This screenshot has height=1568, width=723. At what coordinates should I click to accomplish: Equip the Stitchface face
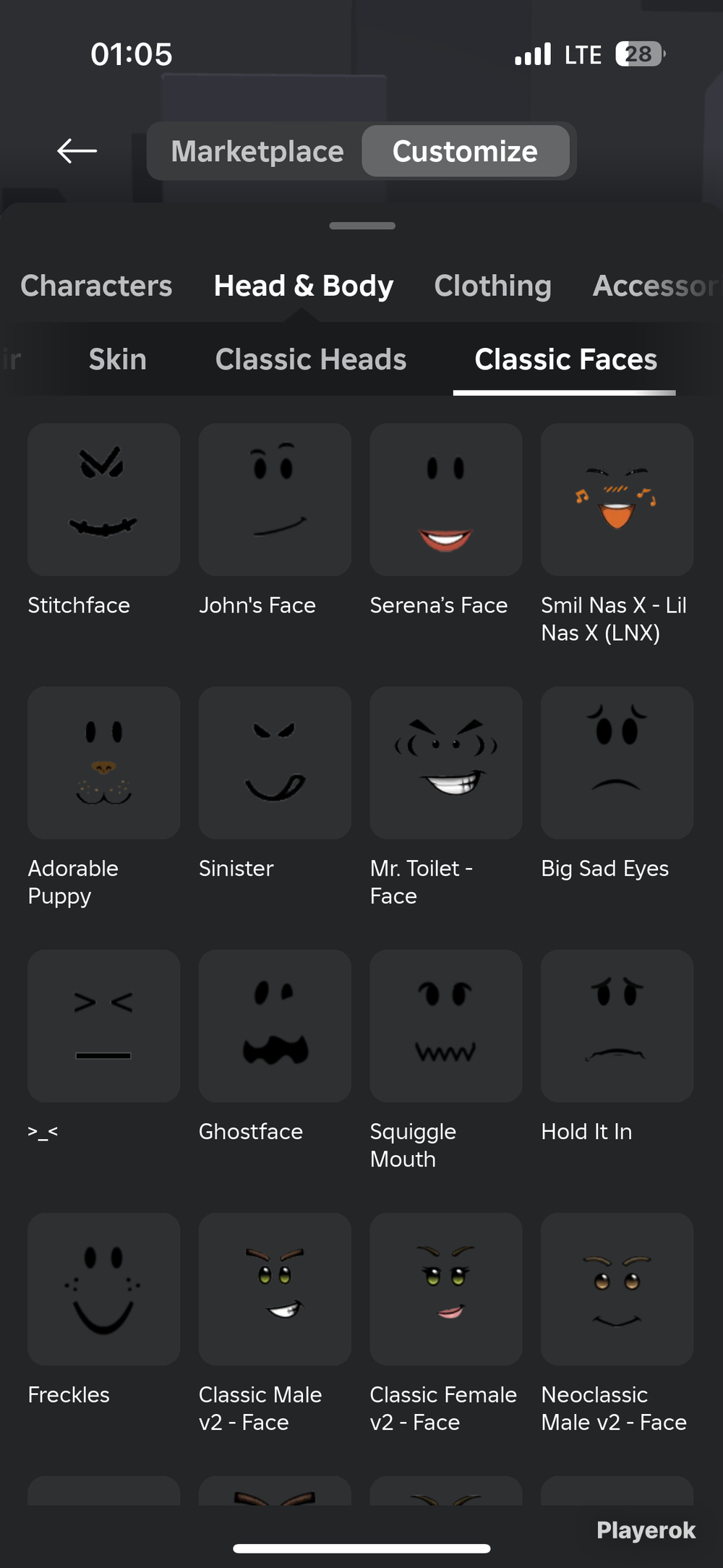point(104,500)
